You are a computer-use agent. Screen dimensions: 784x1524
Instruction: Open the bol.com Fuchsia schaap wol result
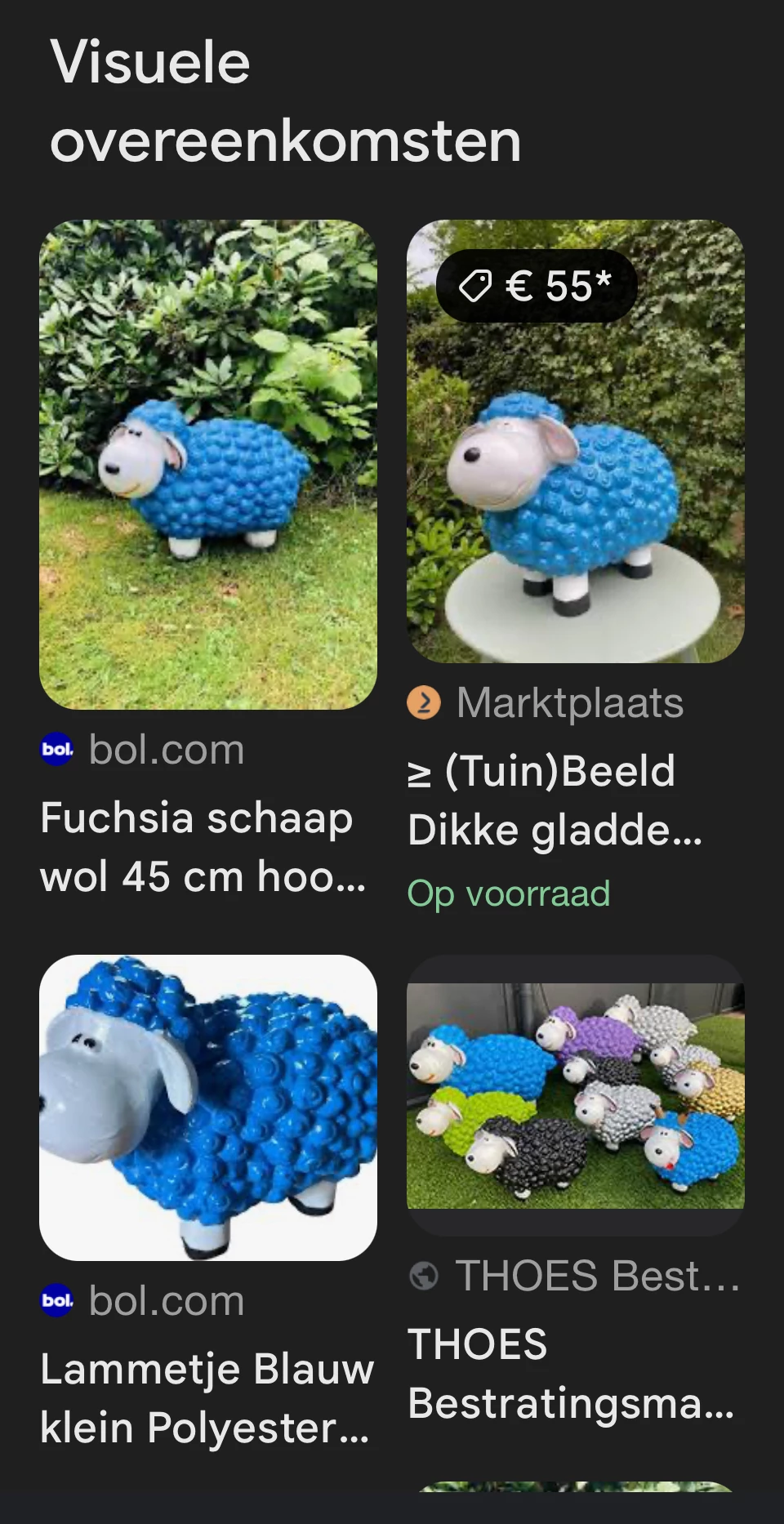pyautogui.click(x=207, y=464)
